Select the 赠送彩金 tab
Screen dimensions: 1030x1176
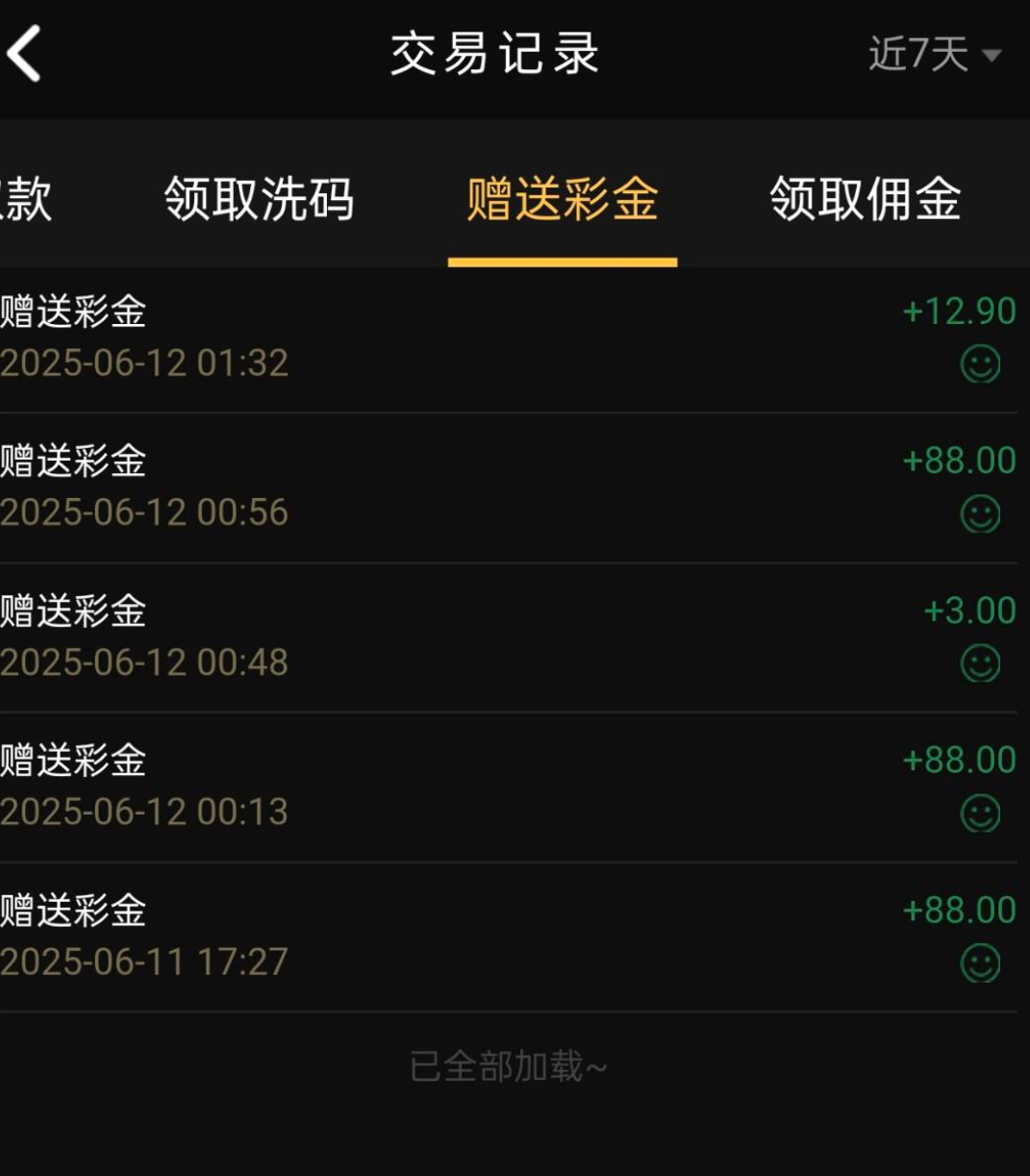click(563, 199)
